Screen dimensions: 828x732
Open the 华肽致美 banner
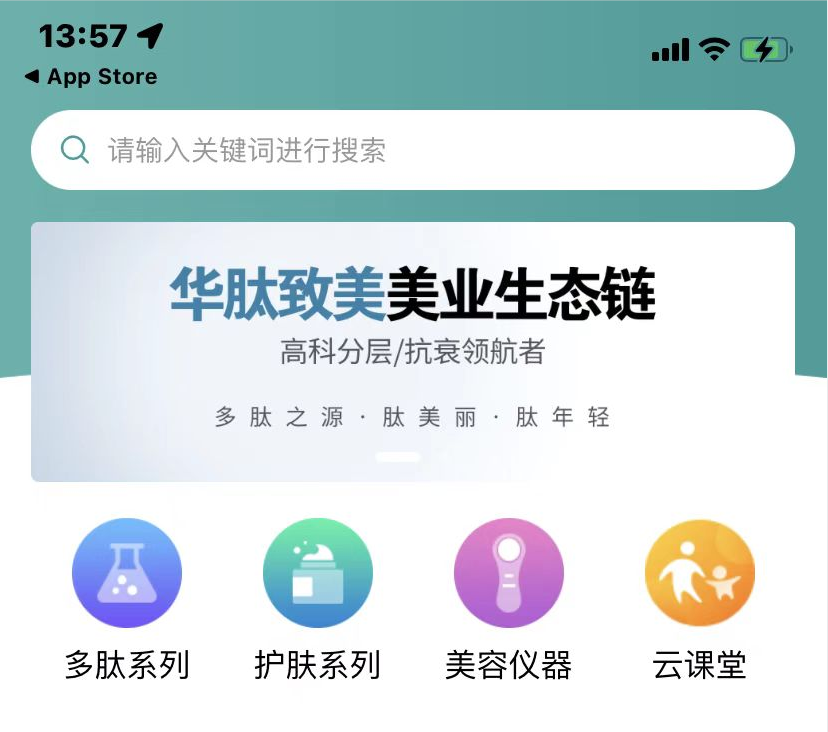412,351
